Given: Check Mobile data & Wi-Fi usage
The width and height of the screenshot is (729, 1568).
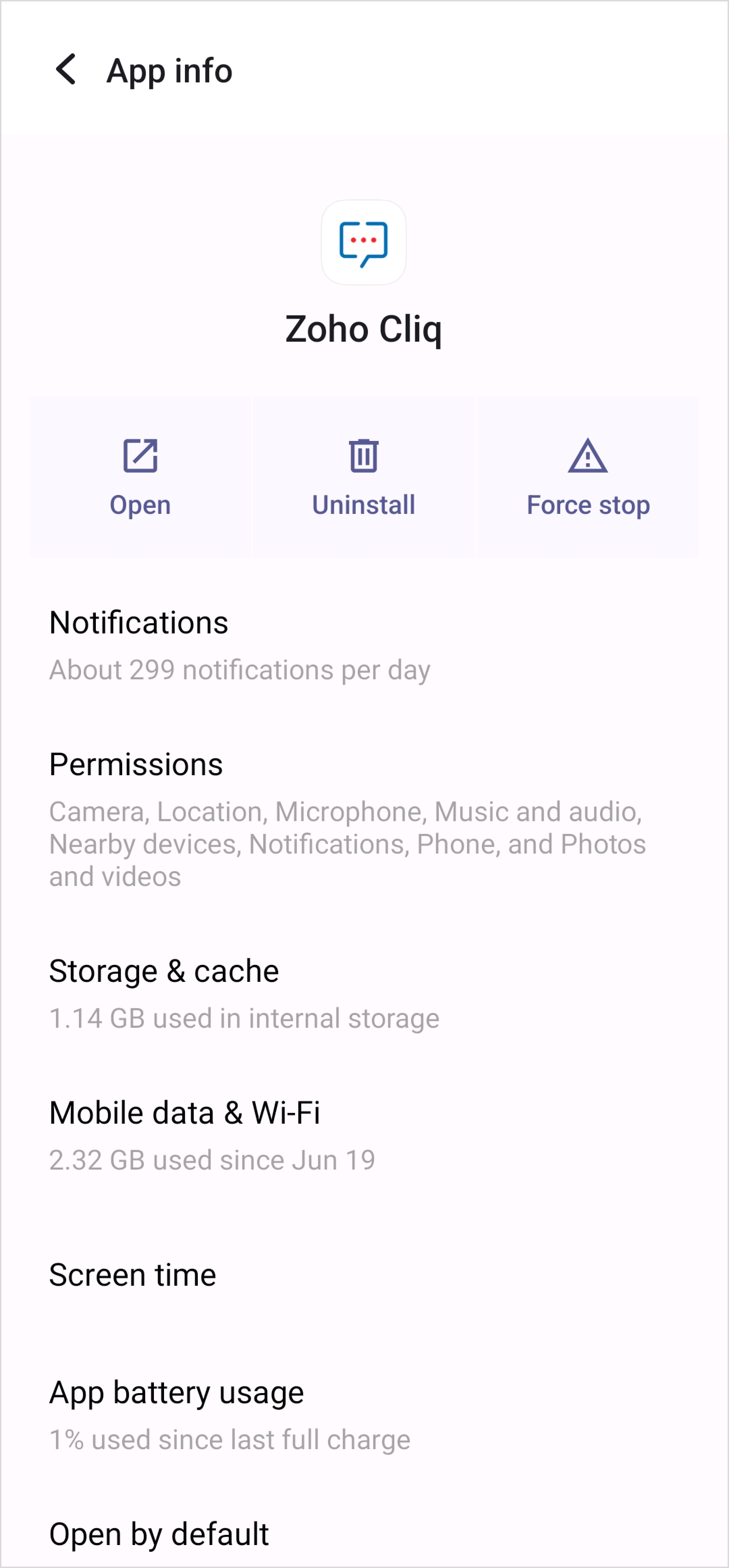Looking at the screenshot, I should (x=364, y=1135).
